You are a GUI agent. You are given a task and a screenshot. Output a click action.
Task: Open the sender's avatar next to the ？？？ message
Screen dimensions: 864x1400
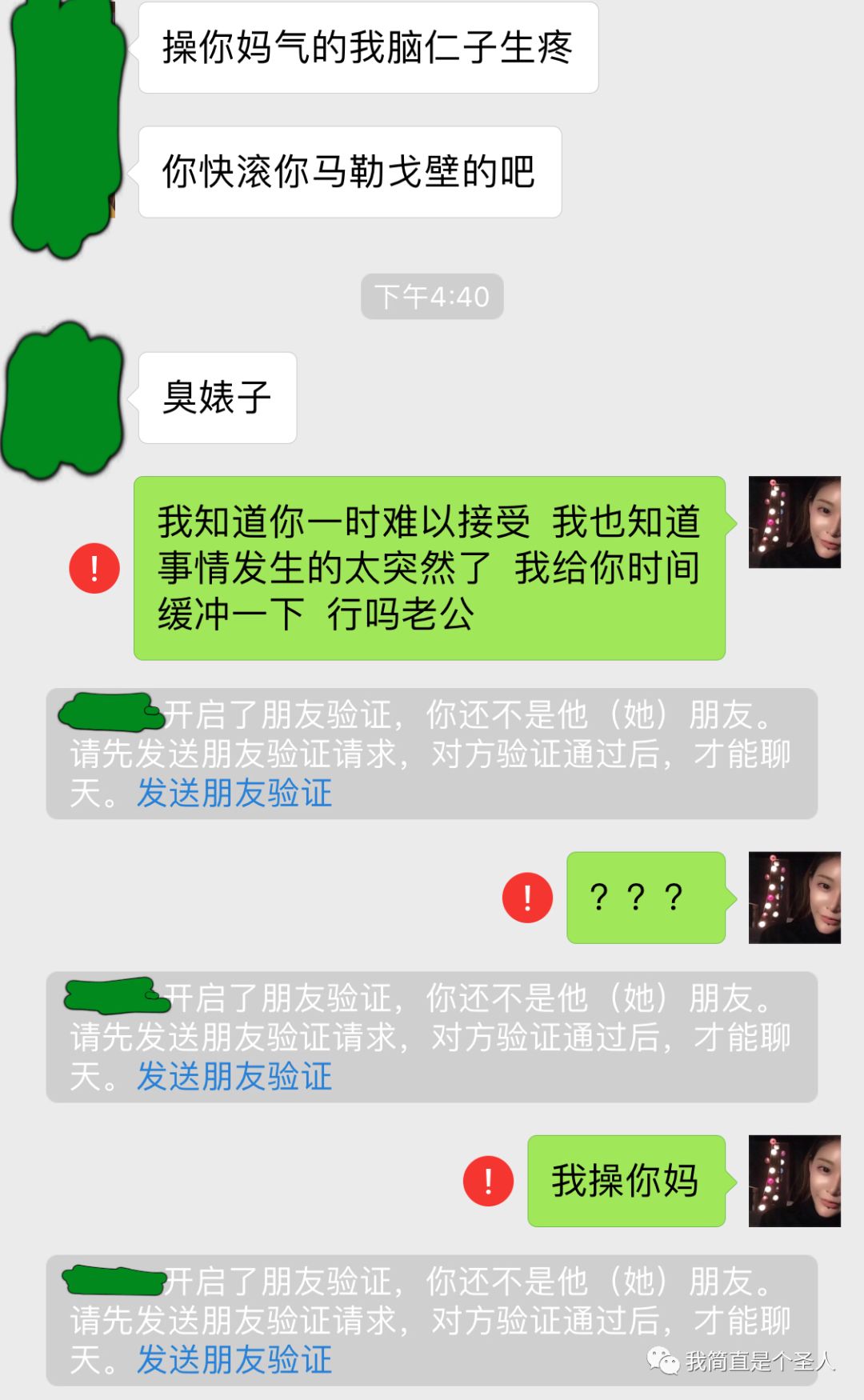coord(794,898)
